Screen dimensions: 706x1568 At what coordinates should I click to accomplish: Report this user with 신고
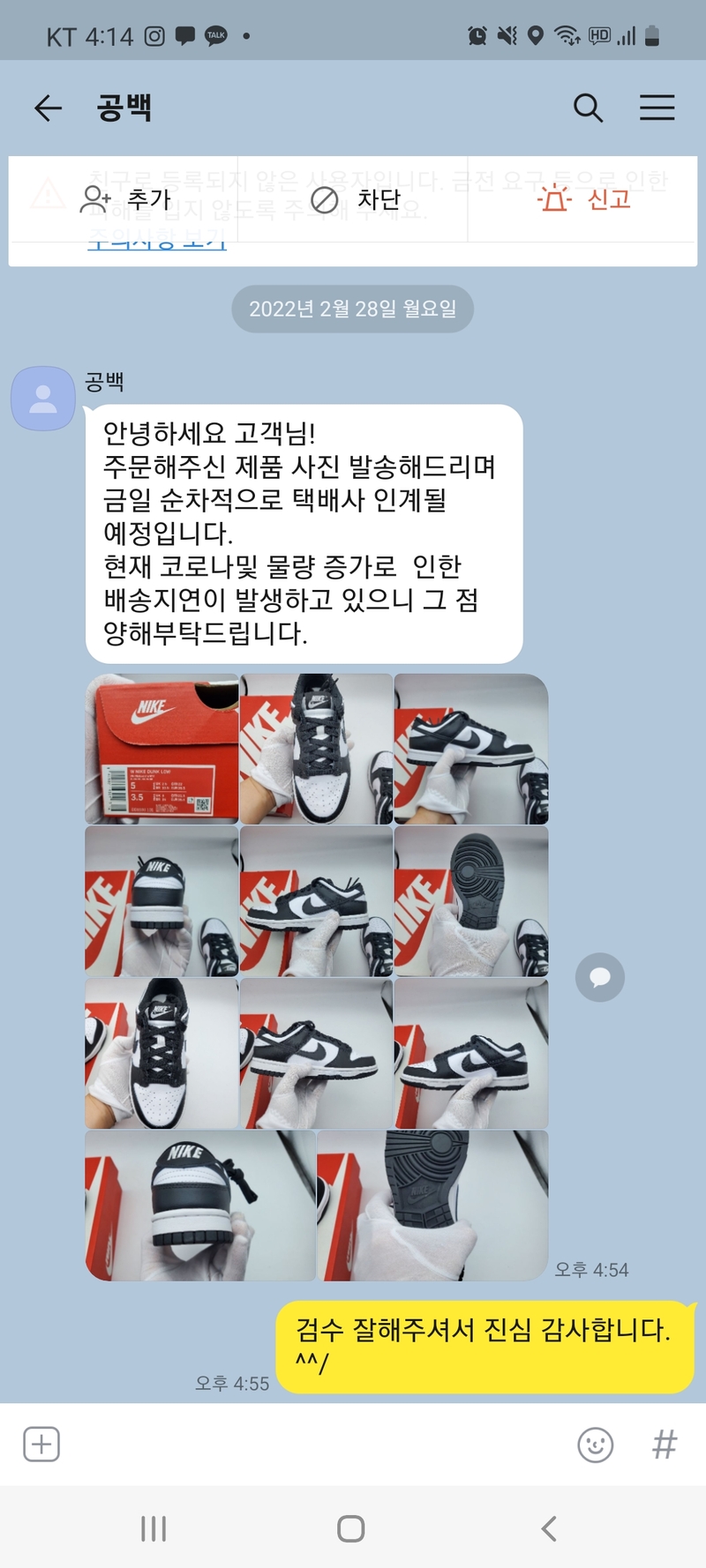(x=584, y=200)
